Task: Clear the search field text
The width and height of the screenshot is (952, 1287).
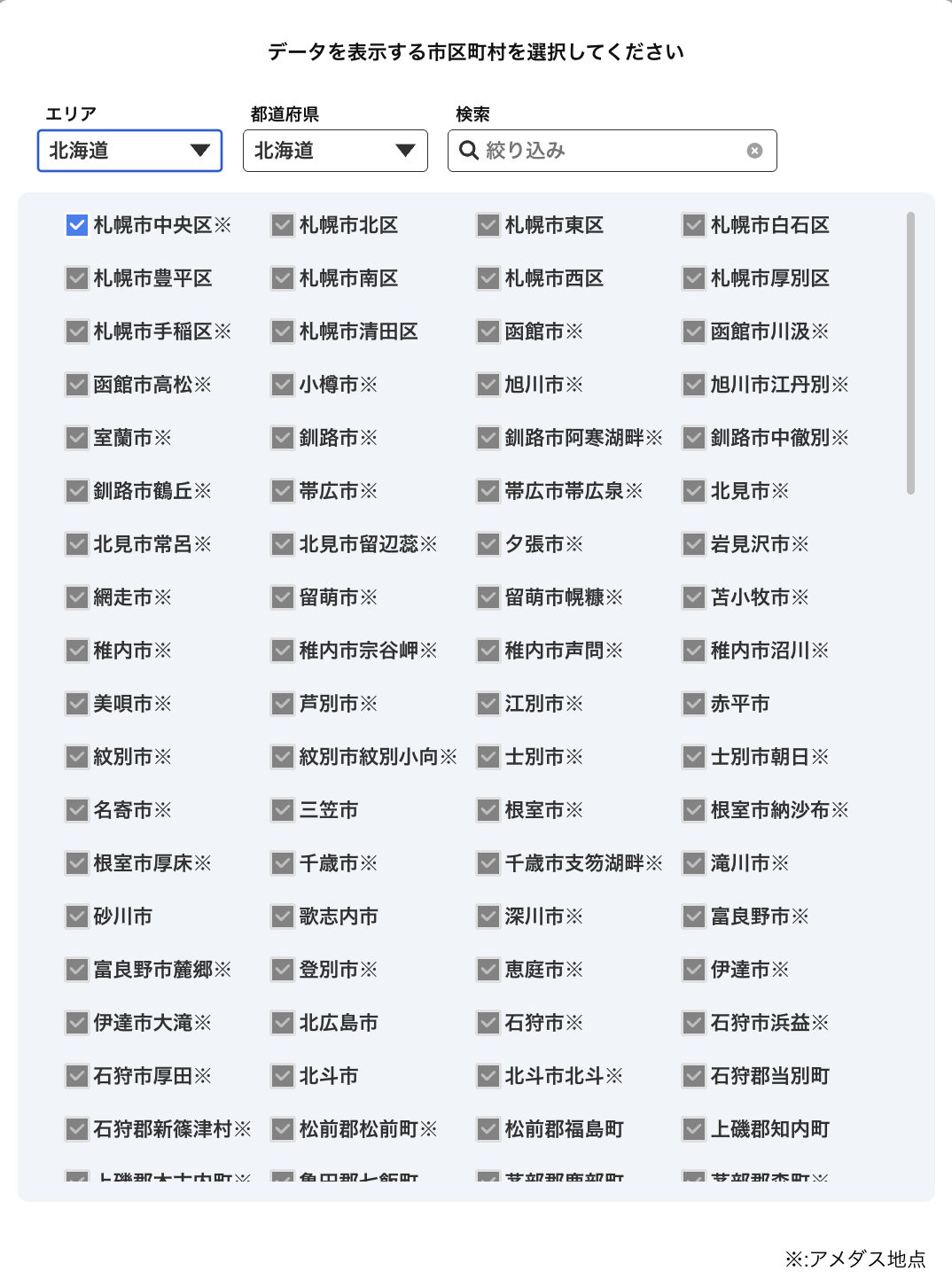Action: pos(754,151)
